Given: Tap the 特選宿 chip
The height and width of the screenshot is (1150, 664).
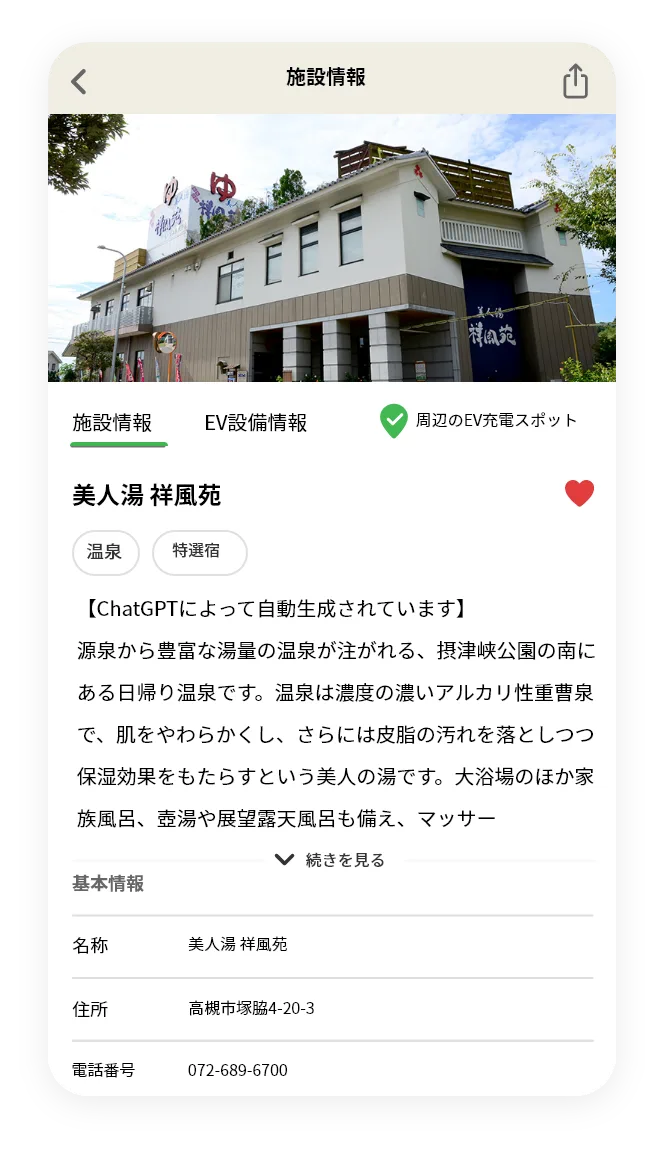Looking at the screenshot, I should [198, 552].
